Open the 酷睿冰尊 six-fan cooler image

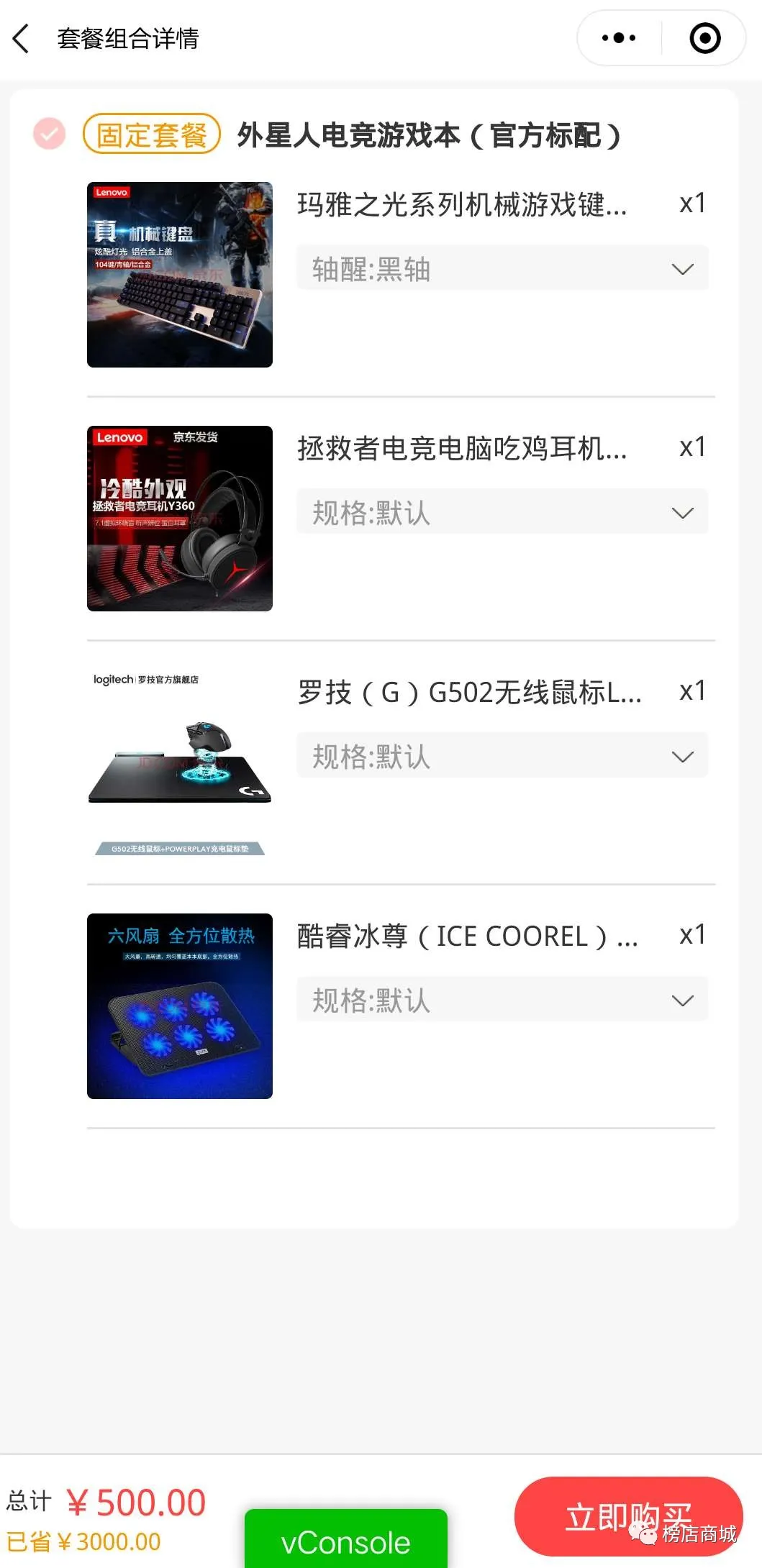pyautogui.click(x=180, y=1006)
